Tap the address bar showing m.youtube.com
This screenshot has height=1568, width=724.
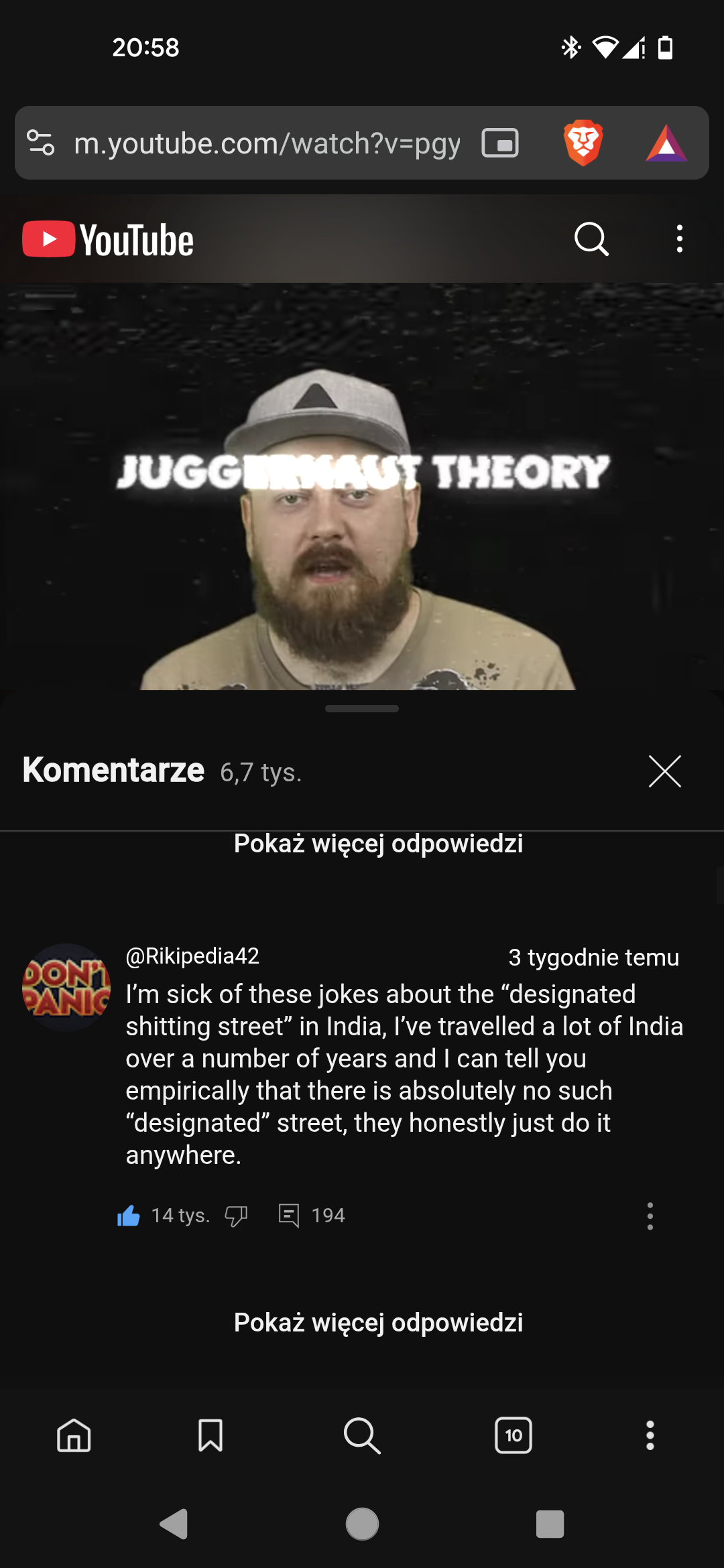tap(267, 143)
